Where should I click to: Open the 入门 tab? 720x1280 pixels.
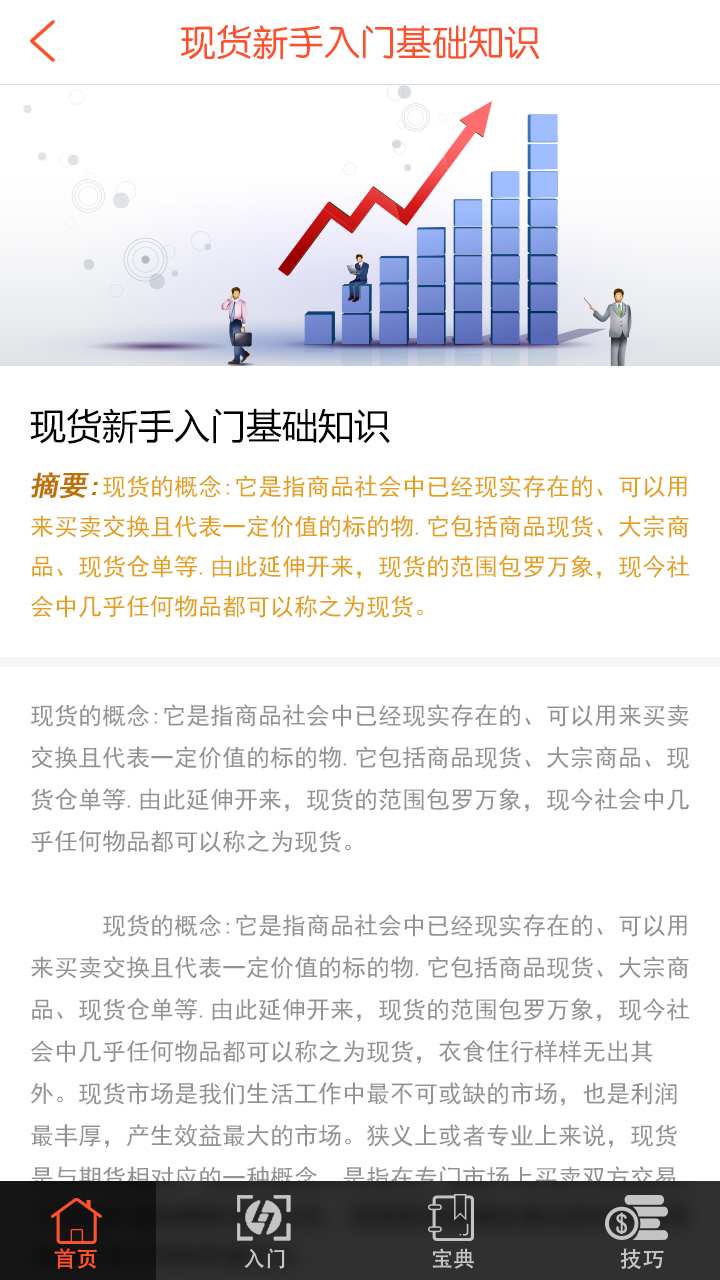(x=264, y=1232)
